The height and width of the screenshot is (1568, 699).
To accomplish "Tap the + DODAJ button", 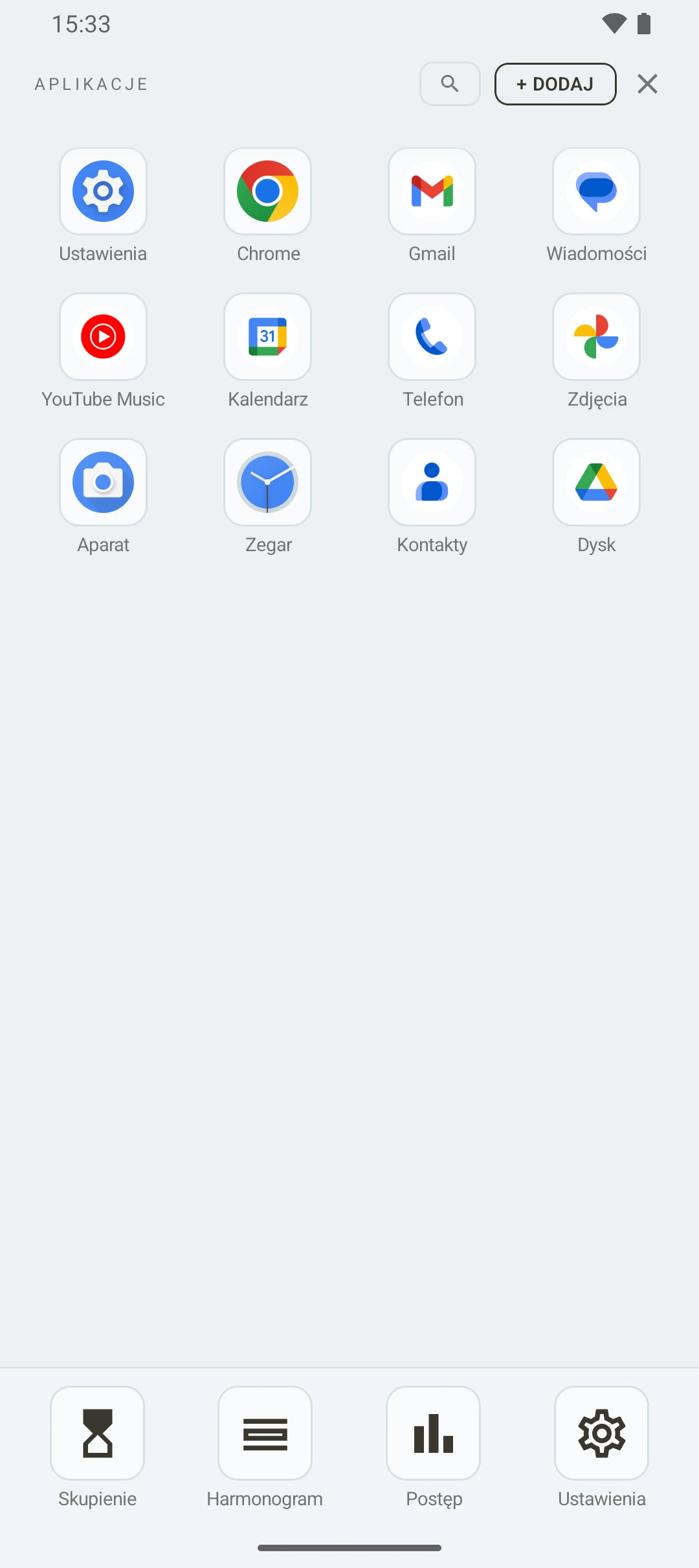I will click(555, 84).
